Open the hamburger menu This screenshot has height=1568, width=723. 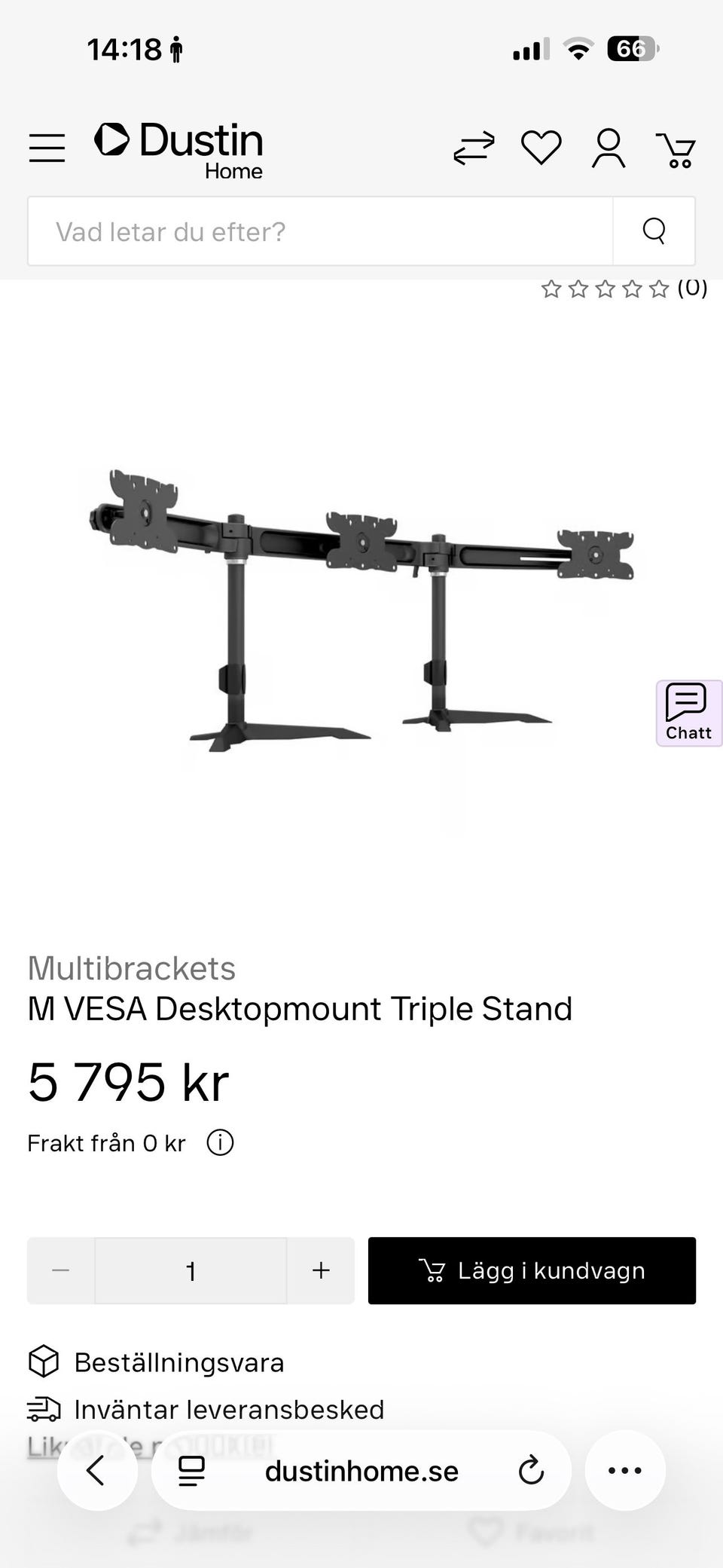(x=47, y=148)
